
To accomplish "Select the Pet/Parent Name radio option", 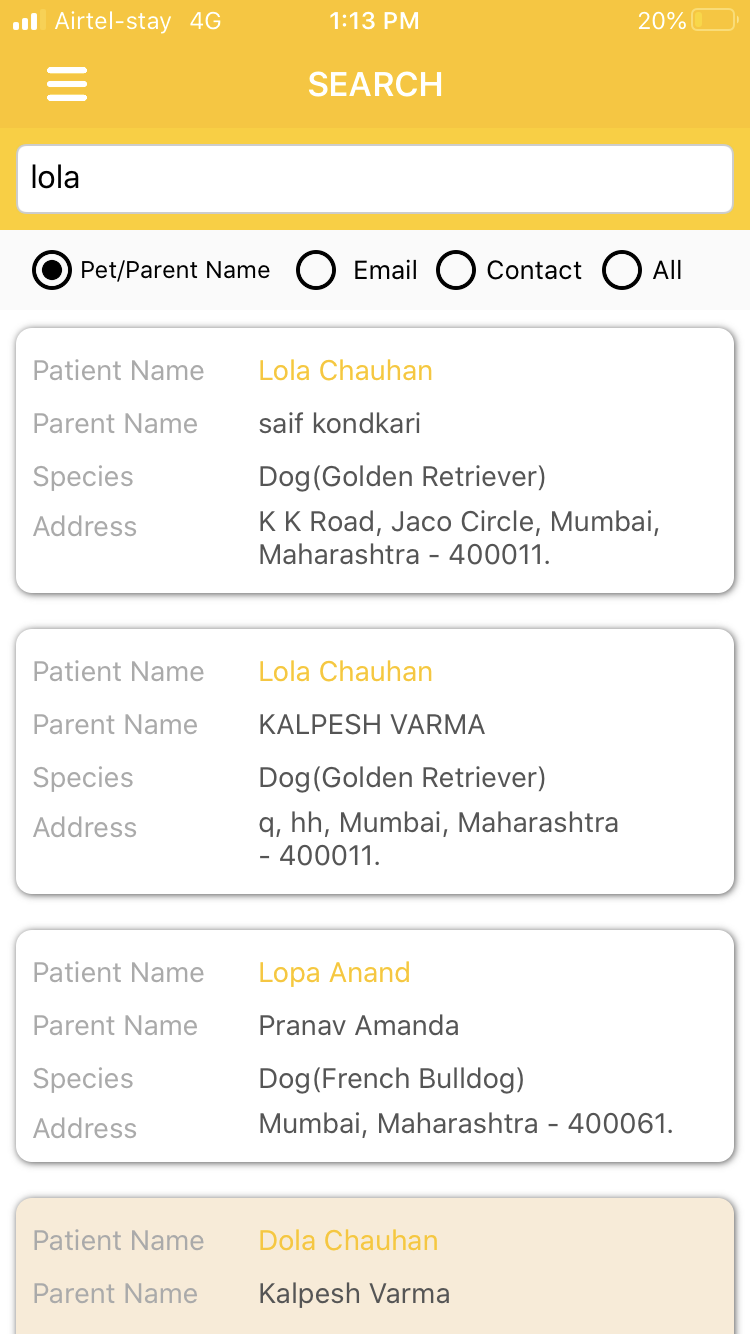I will pyautogui.click(x=151, y=270).
